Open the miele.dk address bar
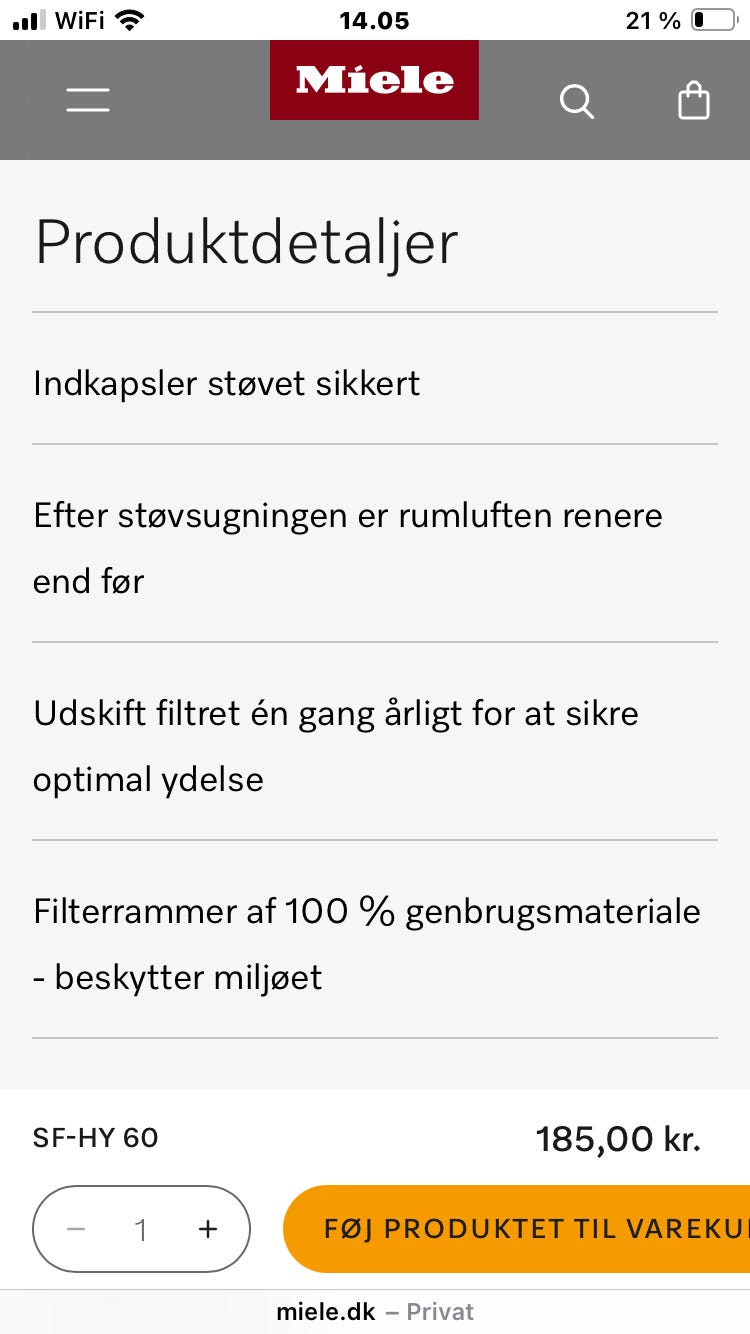 click(374, 1311)
